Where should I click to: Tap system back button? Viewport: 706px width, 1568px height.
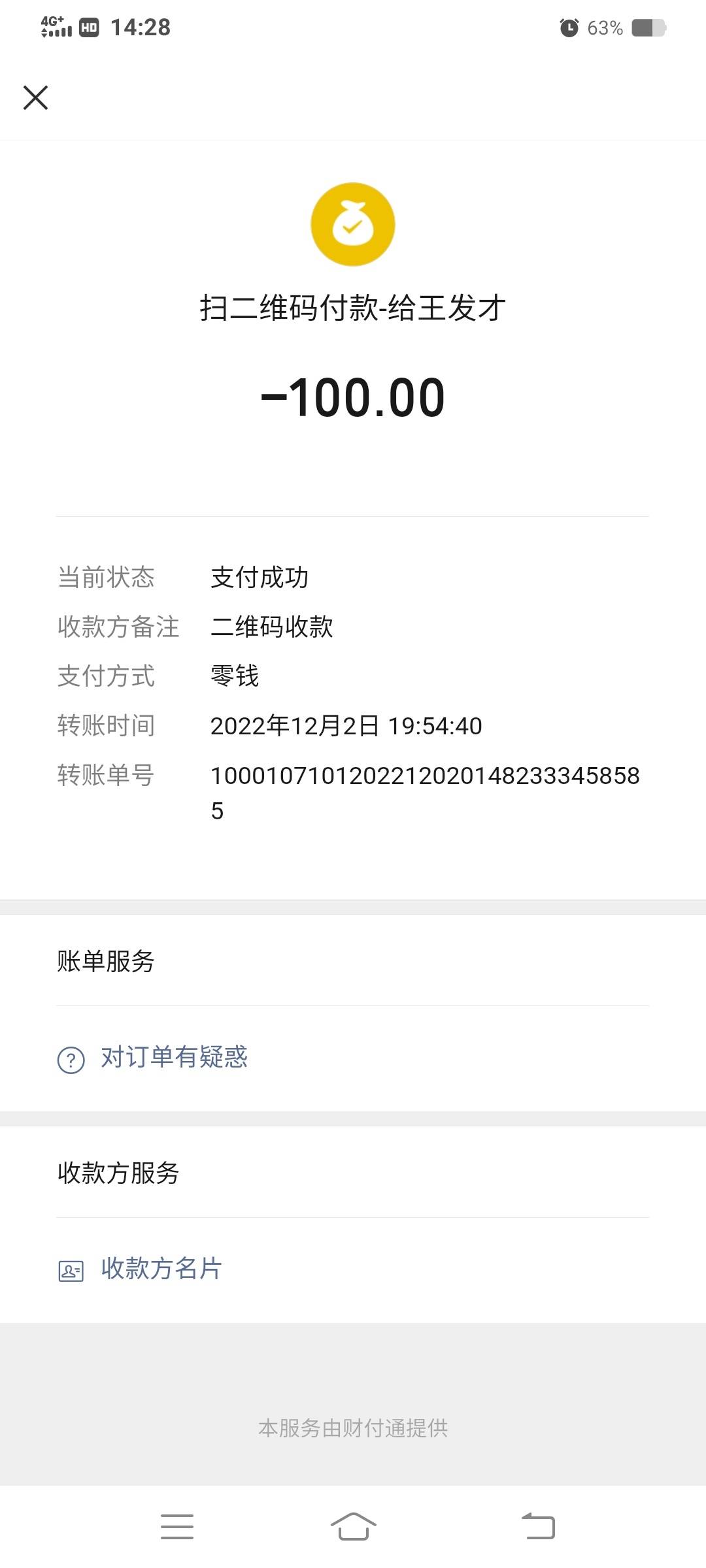[538, 1526]
